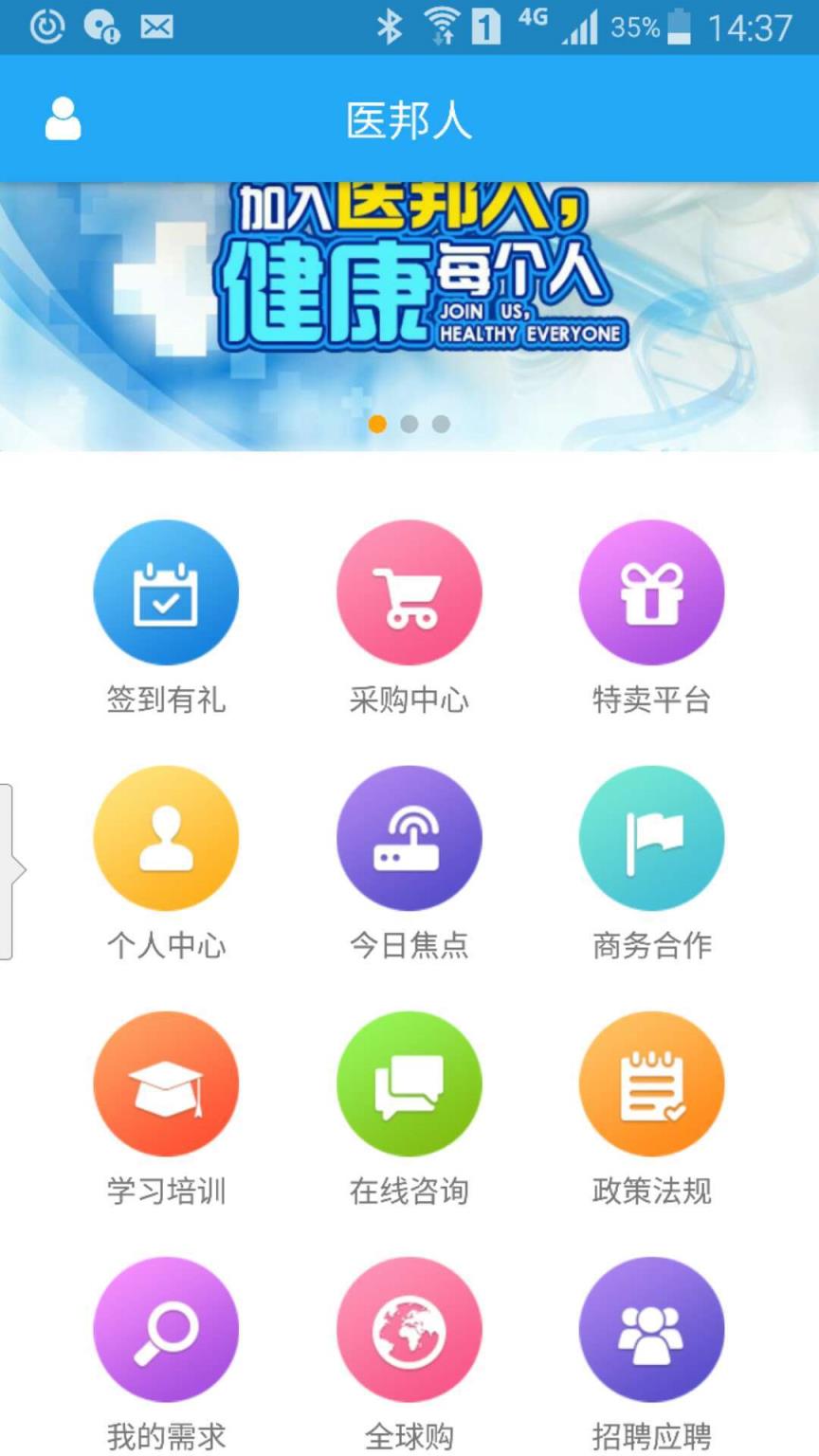The width and height of the screenshot is (819, 1456).
Task: Tap the battery indicator in status bar
Action: pyautogui.click(x=681, y=26)
